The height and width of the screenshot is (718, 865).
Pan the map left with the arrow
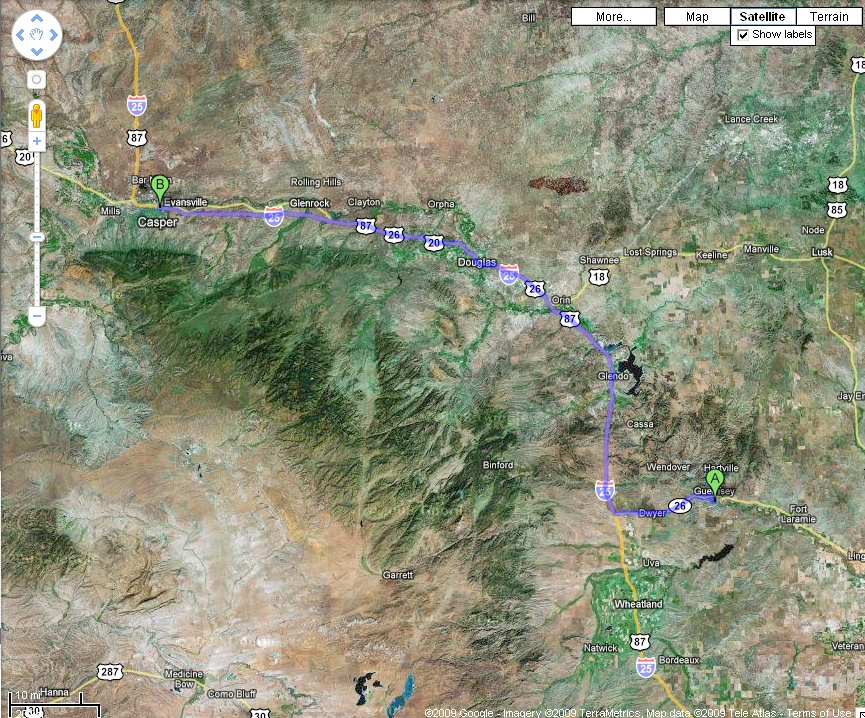[x=20, y=36]
